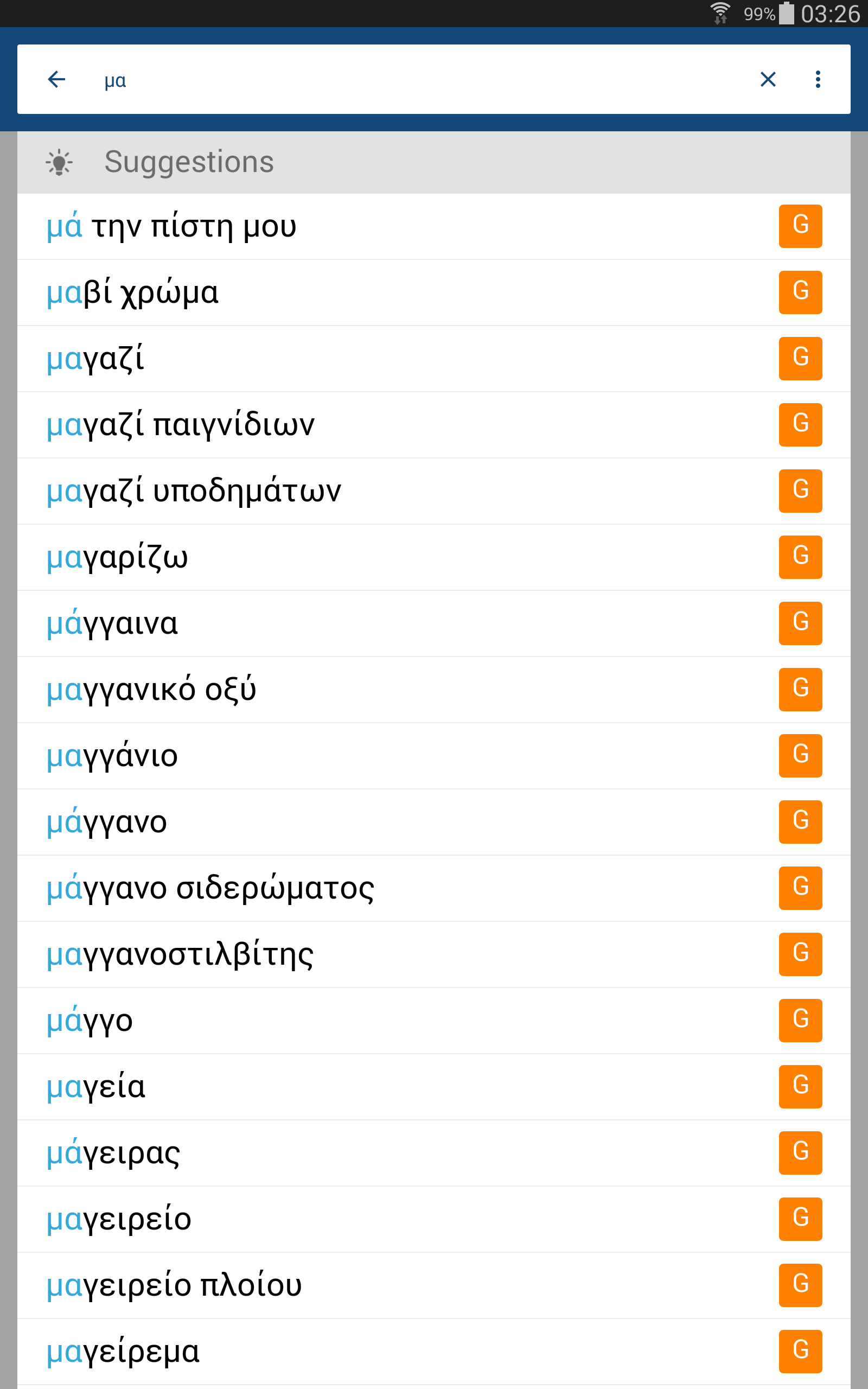868x1389 pixels.
Task: Select suggestion μαγαζί παιγνίδιων
Action: [344, 424]
